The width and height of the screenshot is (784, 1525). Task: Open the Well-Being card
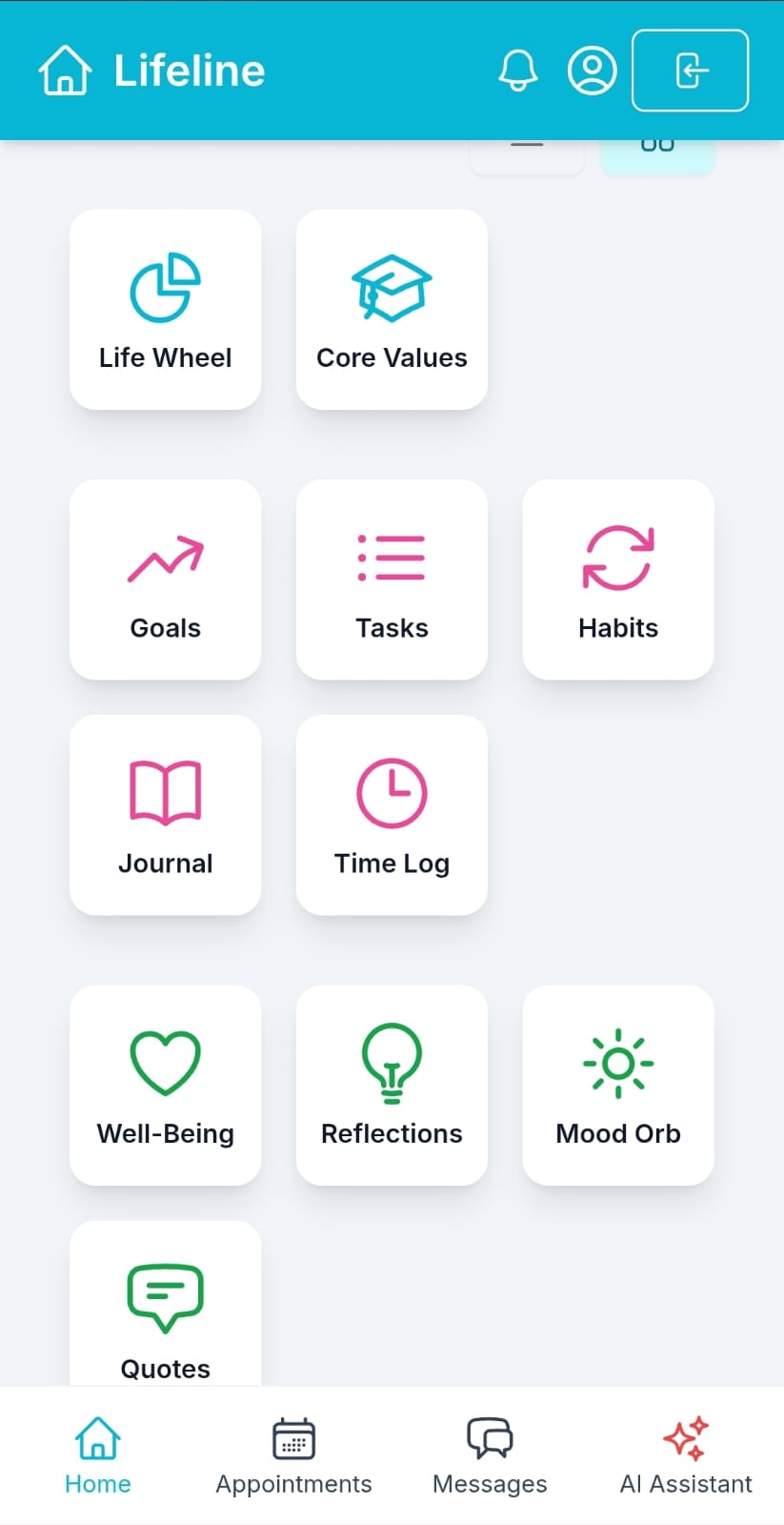[165, 1085]
